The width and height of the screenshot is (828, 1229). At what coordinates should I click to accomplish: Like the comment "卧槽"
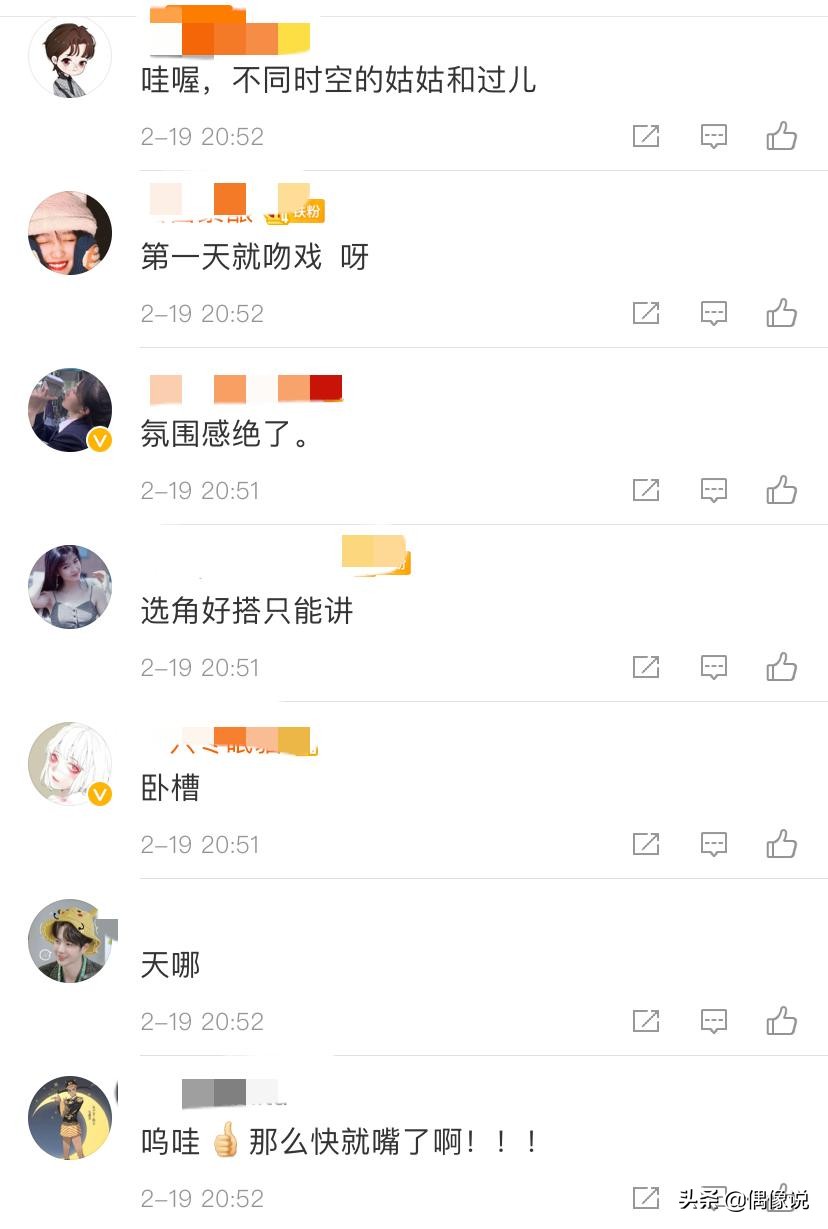coord(781,844)
